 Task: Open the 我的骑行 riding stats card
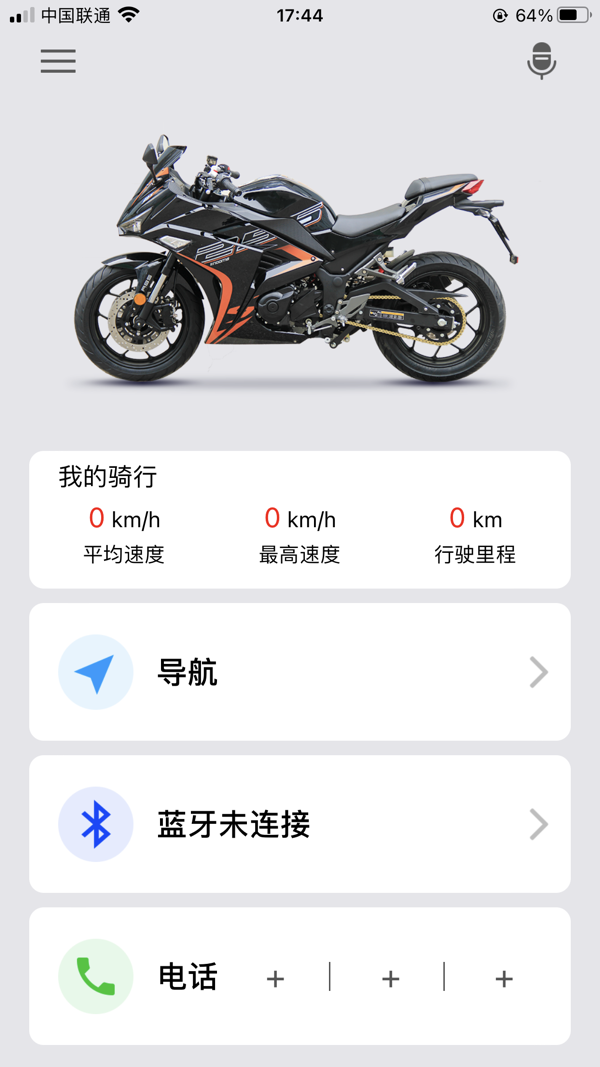coord(300,519)
